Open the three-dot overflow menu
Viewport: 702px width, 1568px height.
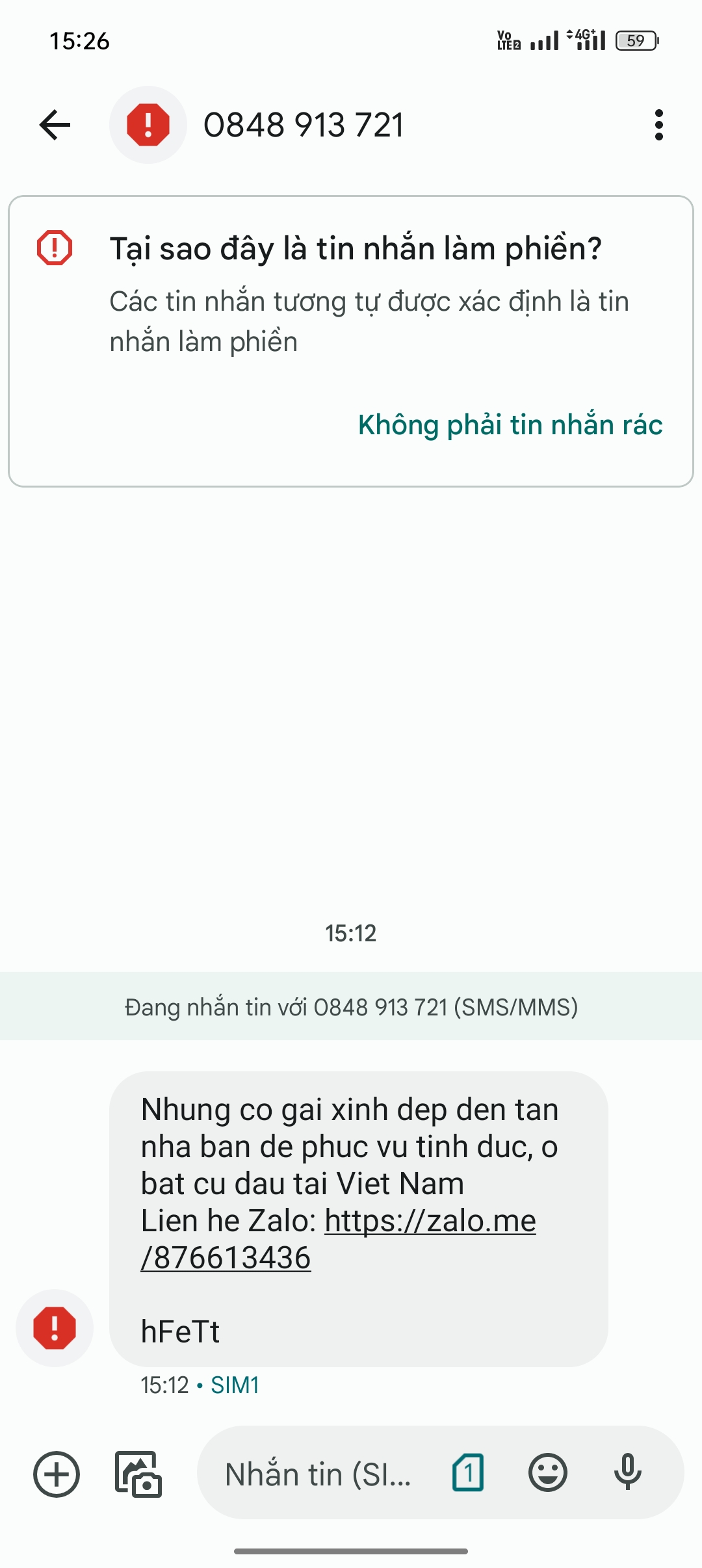[x=658, y=125]
